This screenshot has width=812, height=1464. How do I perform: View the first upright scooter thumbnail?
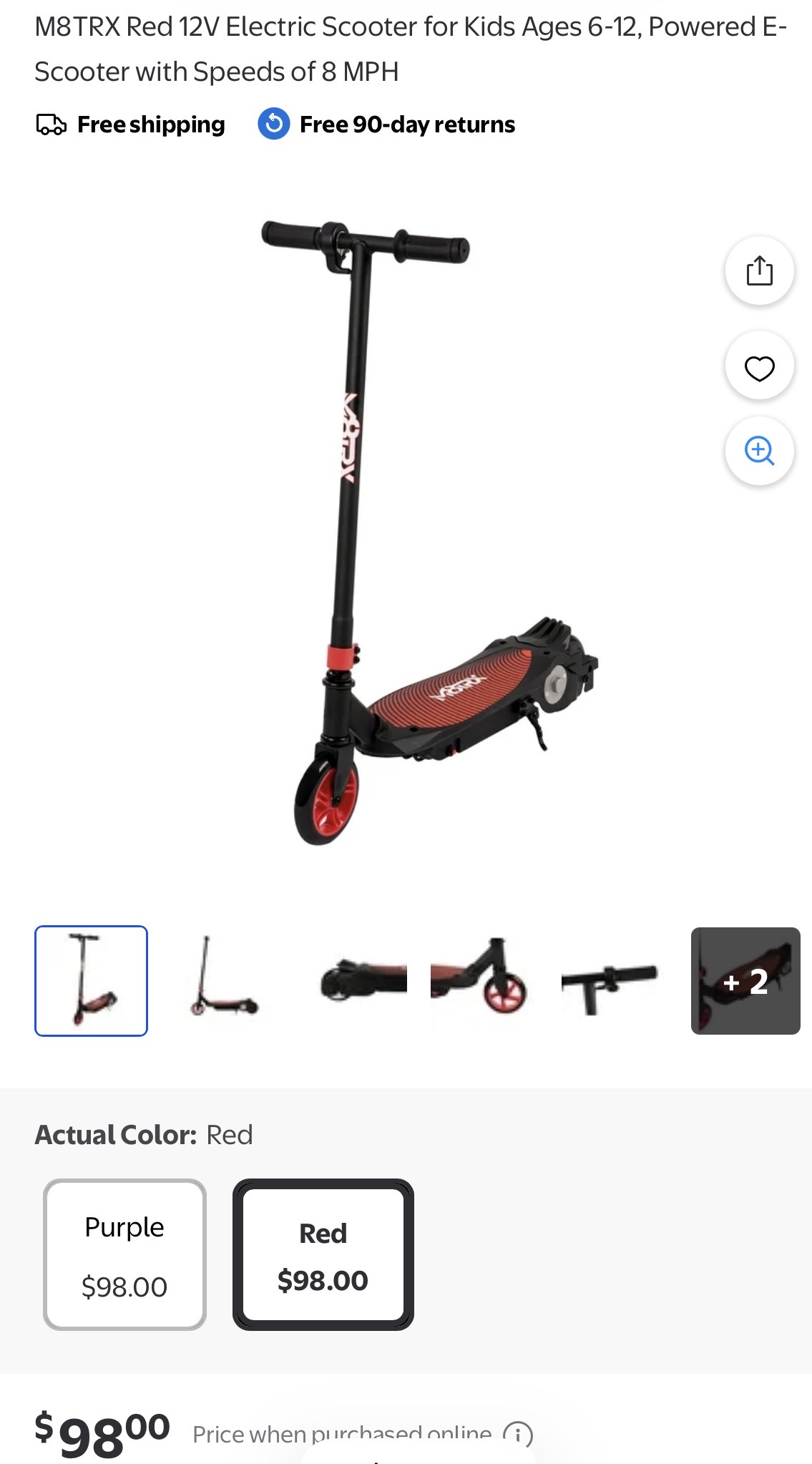[x=92, y=980]
